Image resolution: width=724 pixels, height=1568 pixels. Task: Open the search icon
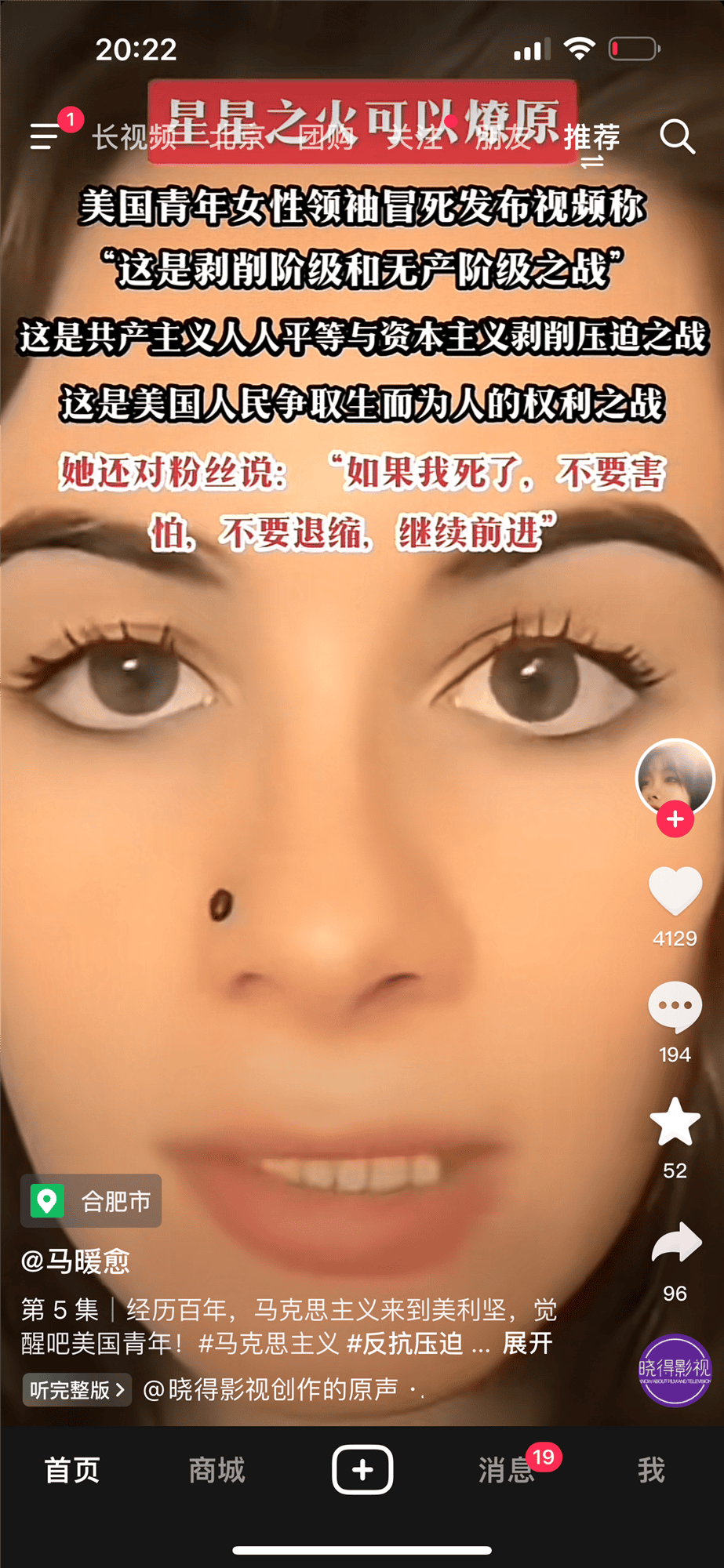676,136
